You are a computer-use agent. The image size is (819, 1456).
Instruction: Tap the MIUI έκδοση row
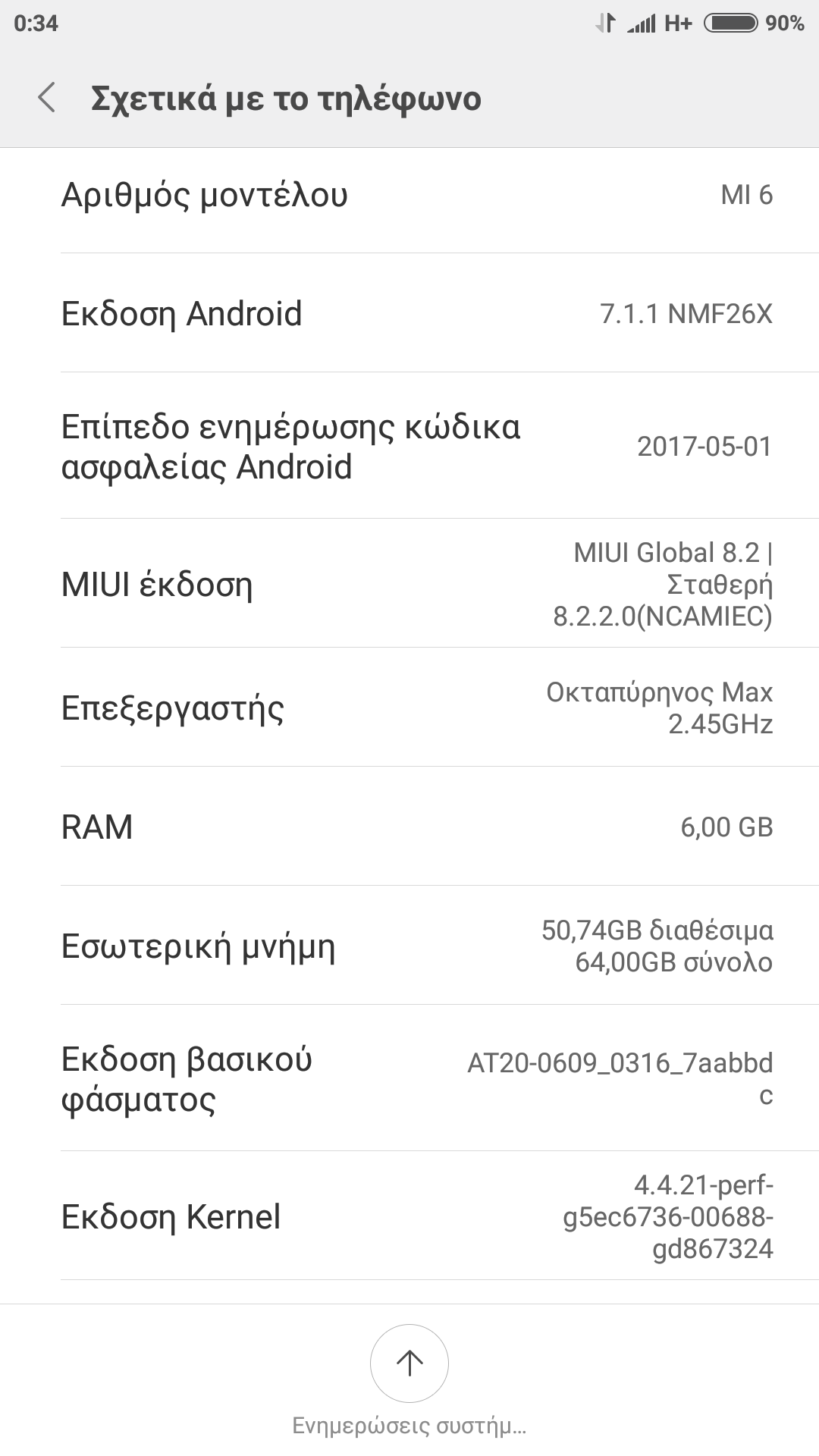click(x=409, y=584)
